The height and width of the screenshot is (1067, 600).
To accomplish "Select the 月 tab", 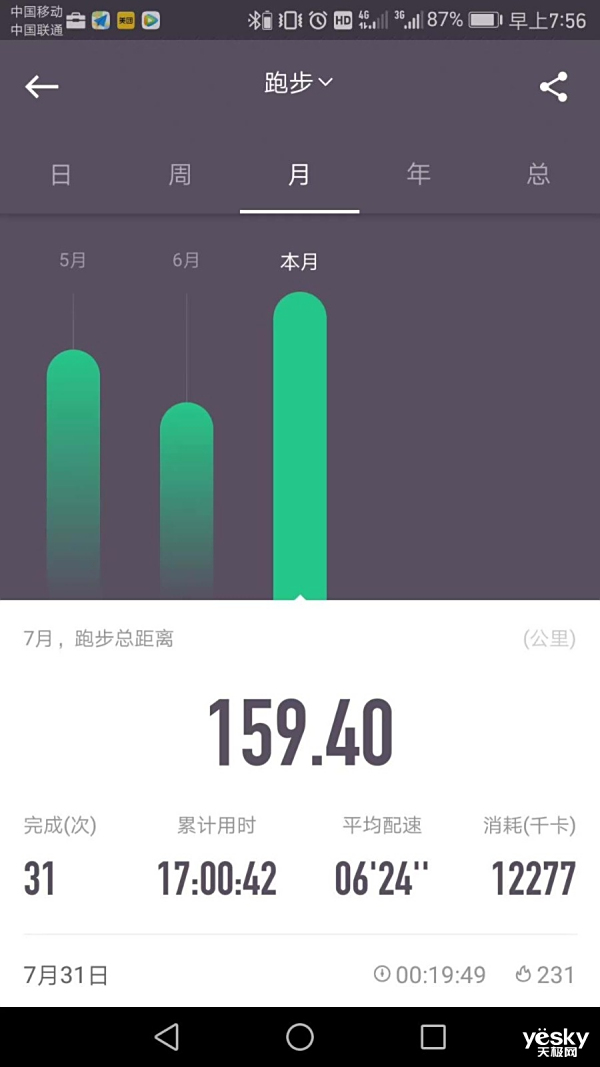I will pos(299,175).
